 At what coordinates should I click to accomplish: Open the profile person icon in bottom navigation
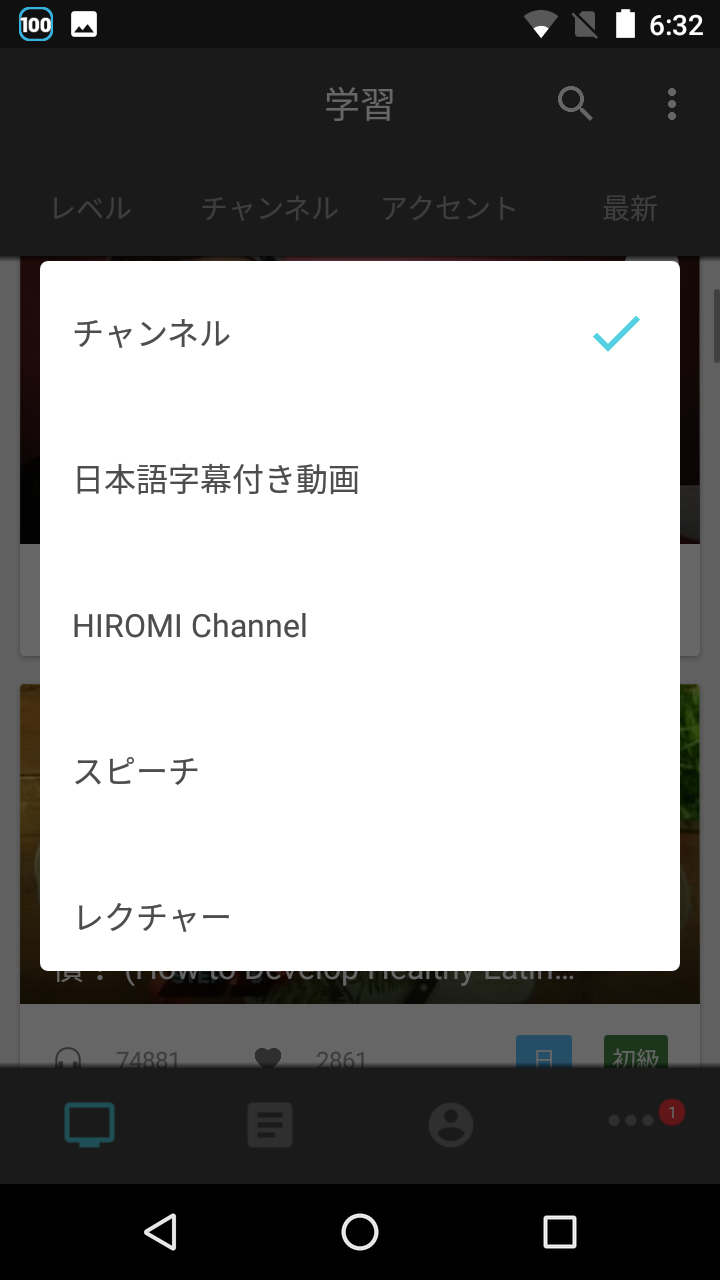[x=449, y=1124]
